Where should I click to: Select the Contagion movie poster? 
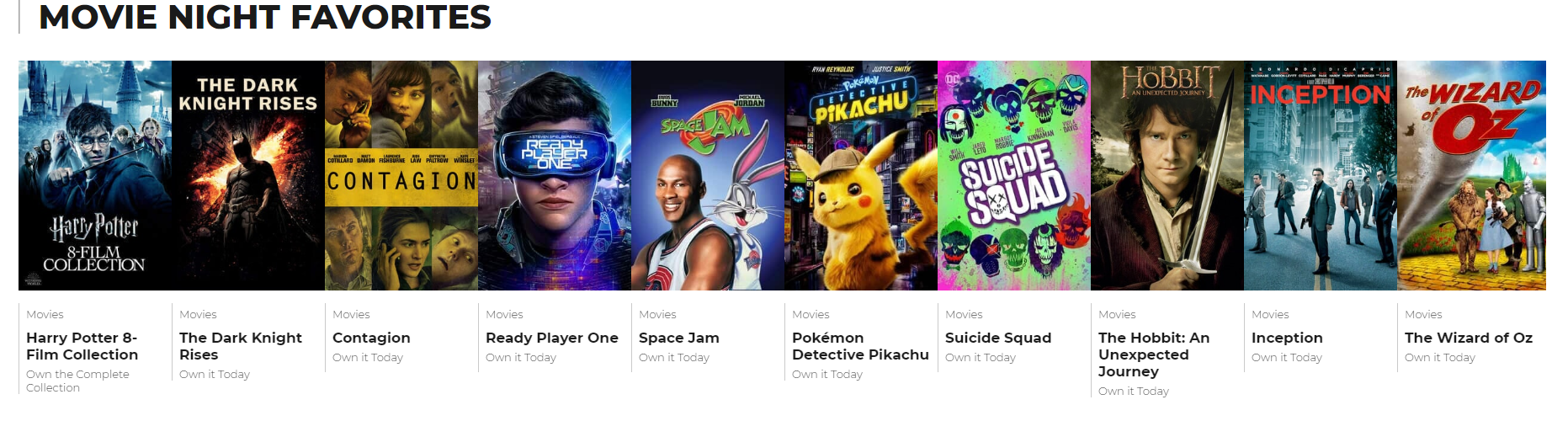tap(401, 175)
